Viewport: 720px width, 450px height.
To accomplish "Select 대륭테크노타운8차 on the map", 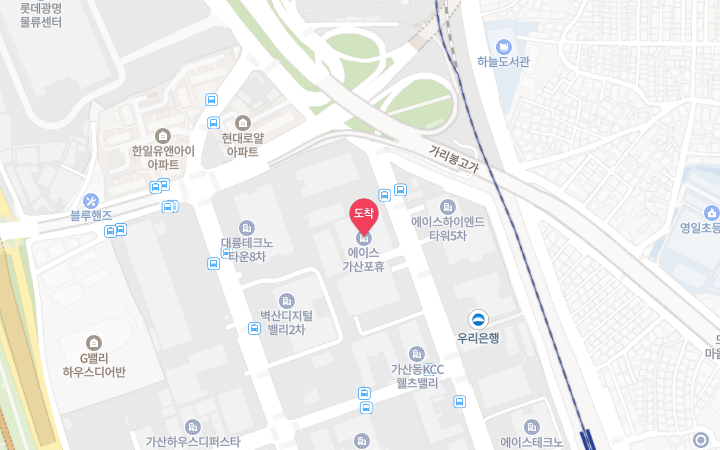I will [x=247, y=226].
